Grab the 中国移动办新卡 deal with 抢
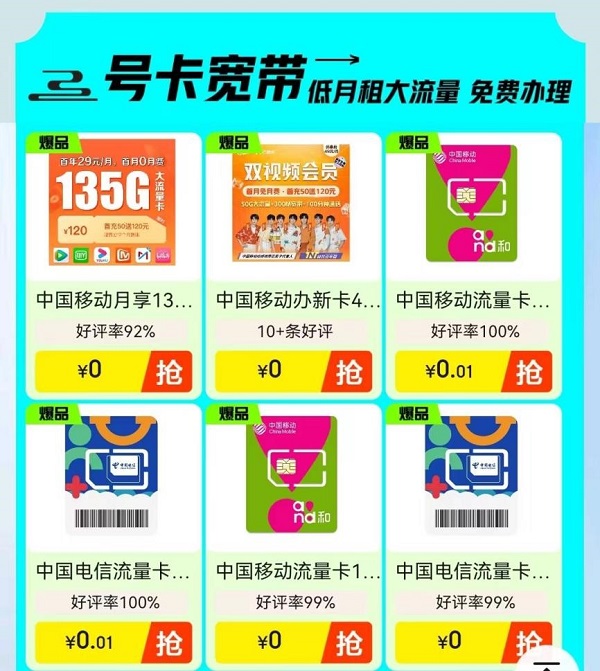600x671 pixels. pos(350,371)
